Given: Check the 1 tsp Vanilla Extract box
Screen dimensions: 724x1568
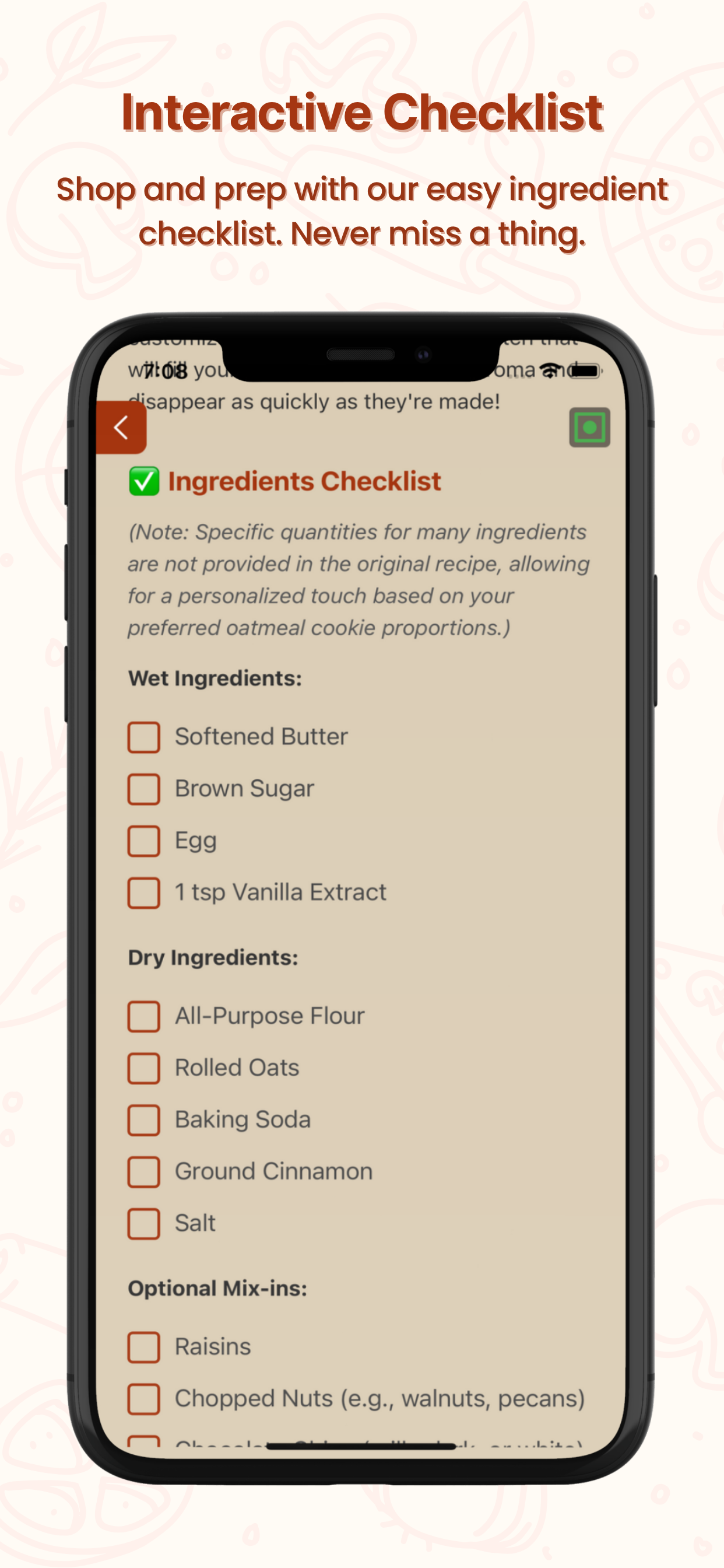Looking at the screenshot, I should (x=143, y=894).
